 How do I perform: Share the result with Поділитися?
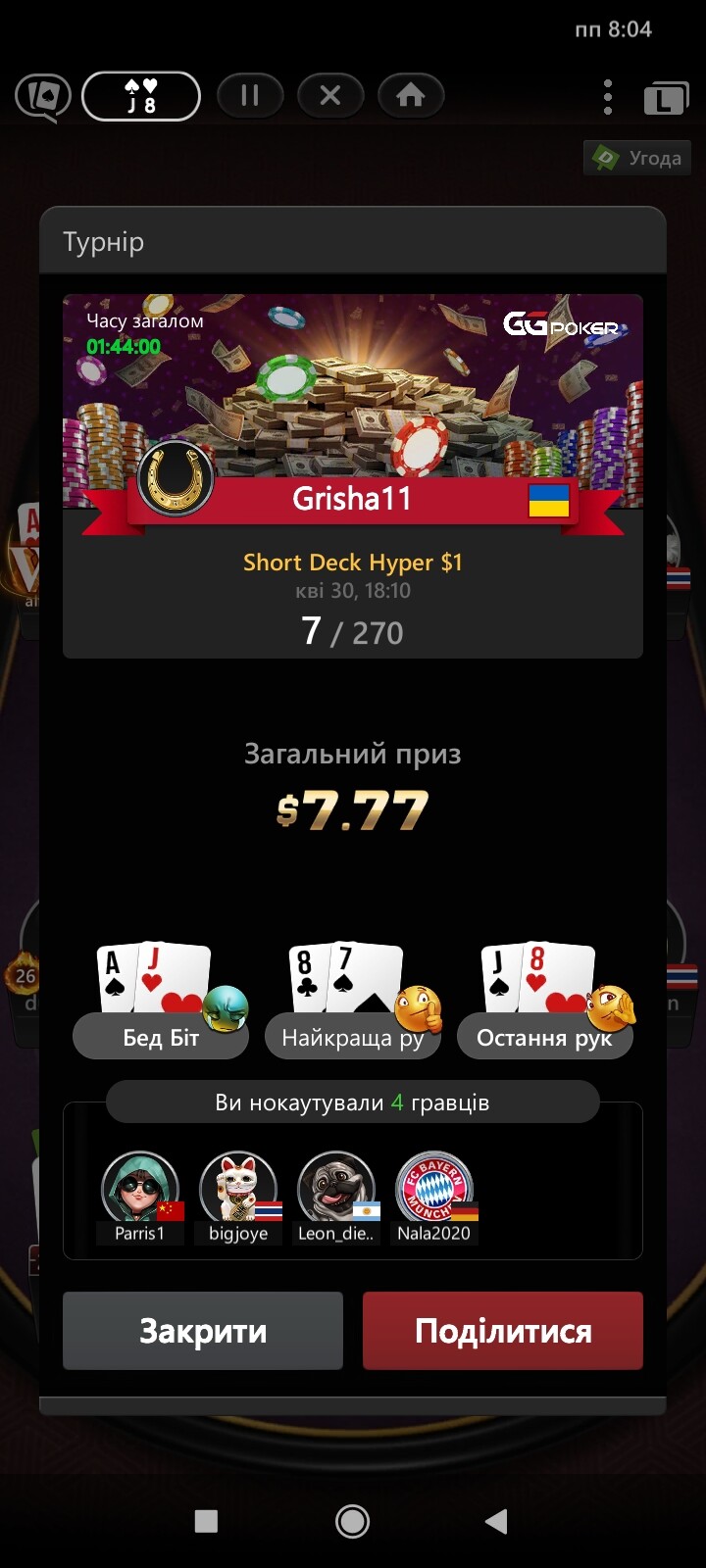(503, 1331)
